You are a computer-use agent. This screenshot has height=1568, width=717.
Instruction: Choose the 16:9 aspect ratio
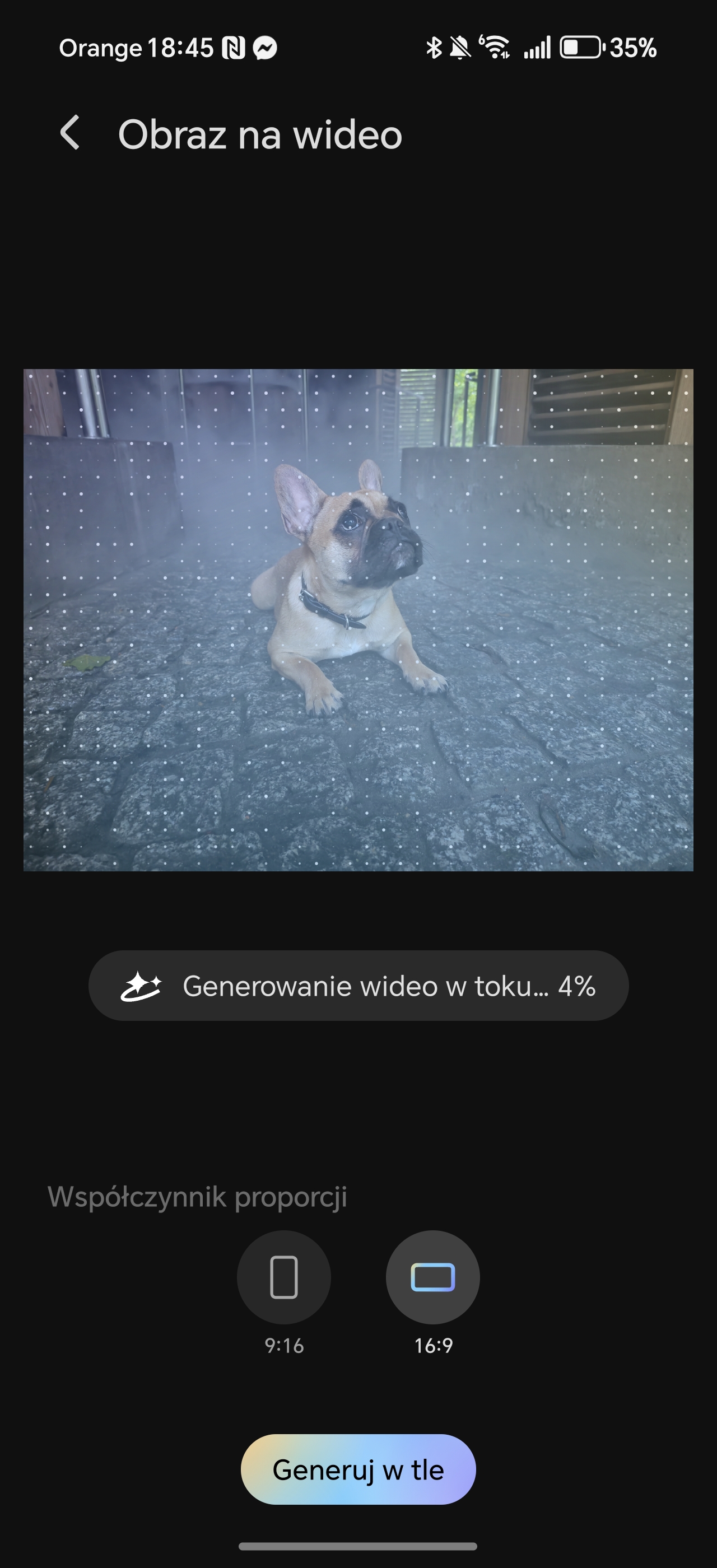pyautogui.click(x=433, y=1277)
